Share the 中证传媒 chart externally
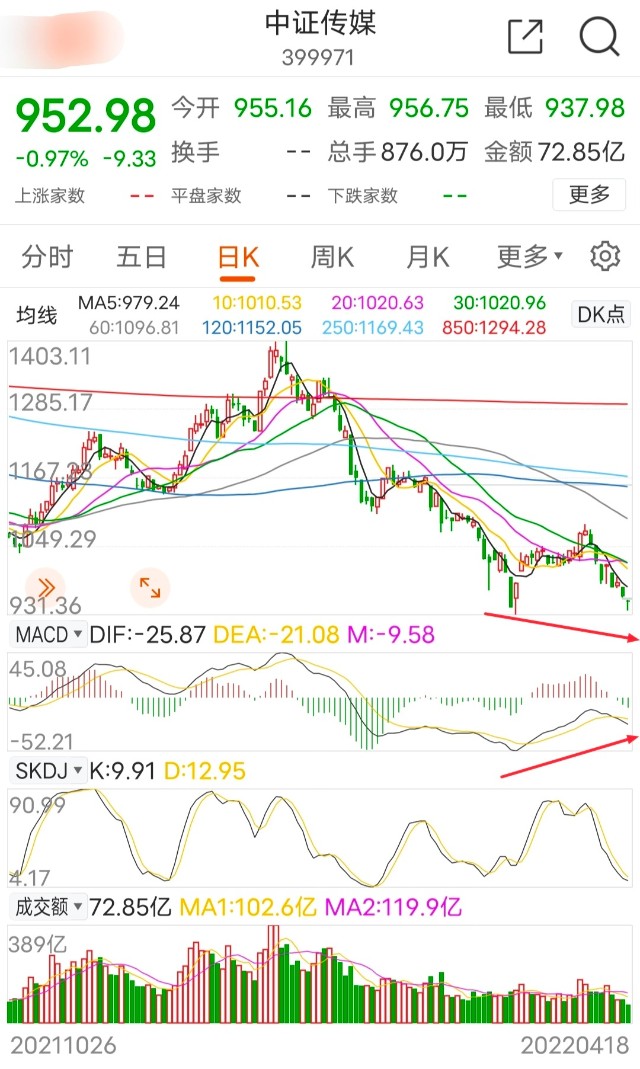Viewport: 640px width, 1069px height. [x=525, y=37]
